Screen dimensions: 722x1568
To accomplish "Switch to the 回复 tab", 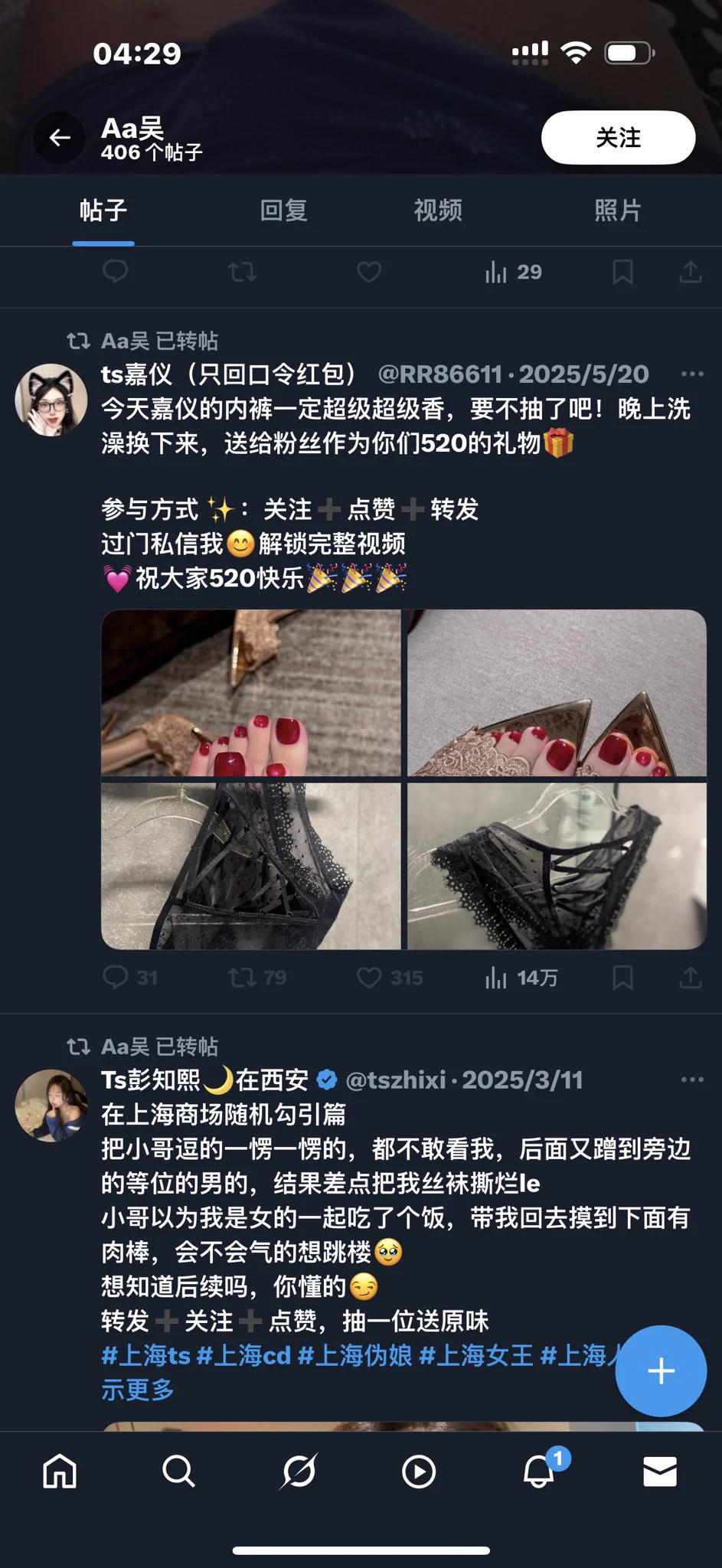I will click(283, 211).
